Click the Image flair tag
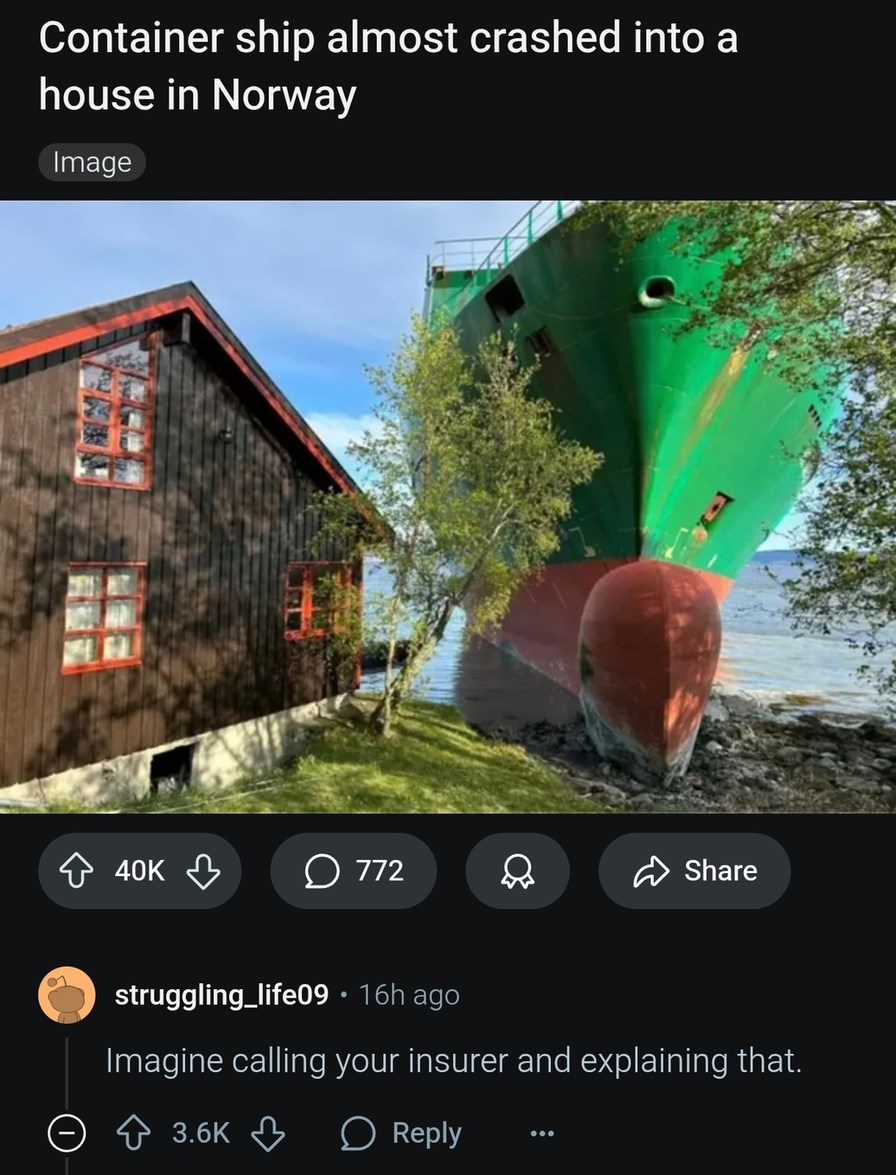Screen dimensions: 896x1175 coord(91,162)
